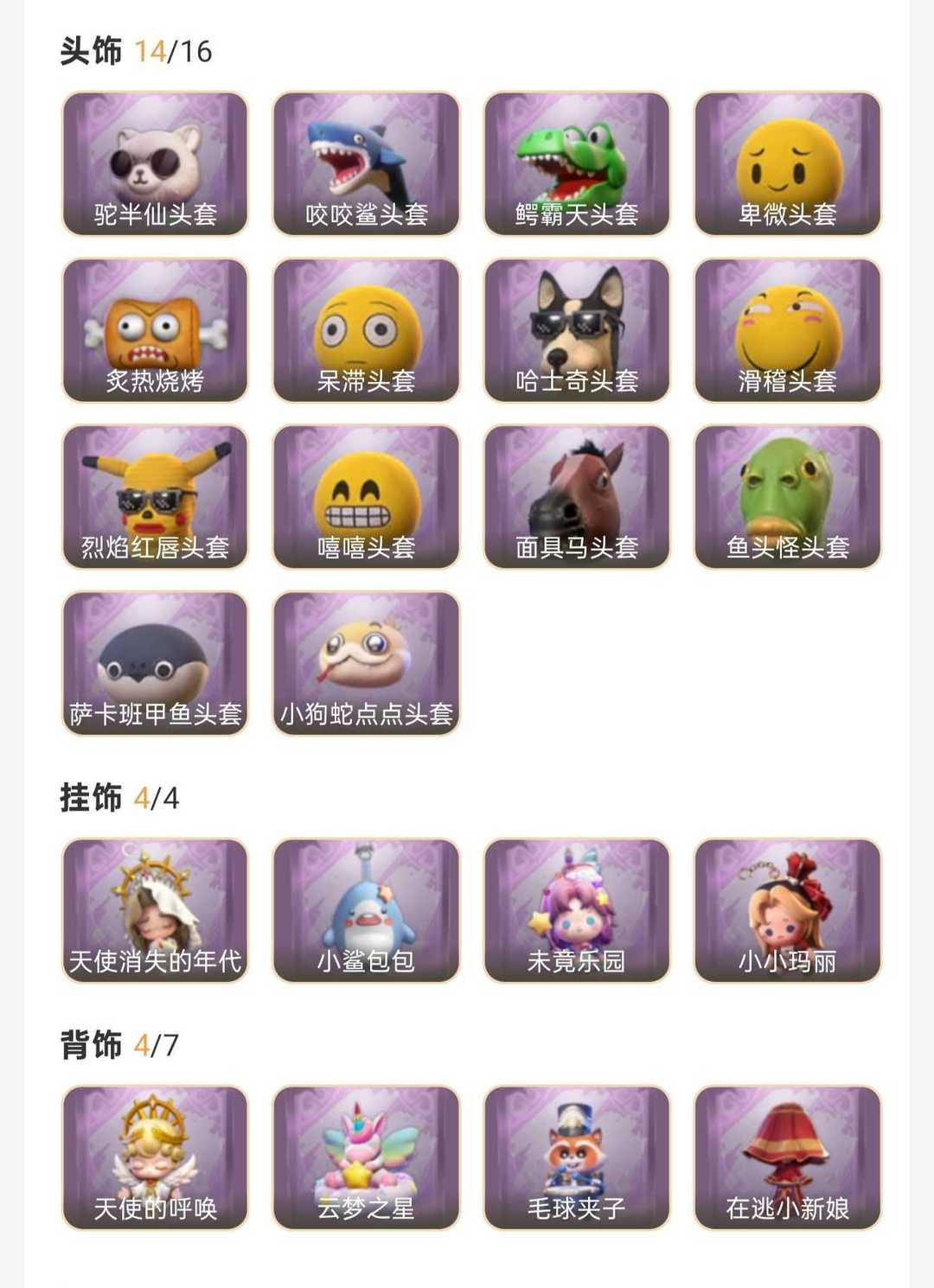View the 在逃小新娘 back accessory
The image size is (934, 1288).
click(787, 1157)
